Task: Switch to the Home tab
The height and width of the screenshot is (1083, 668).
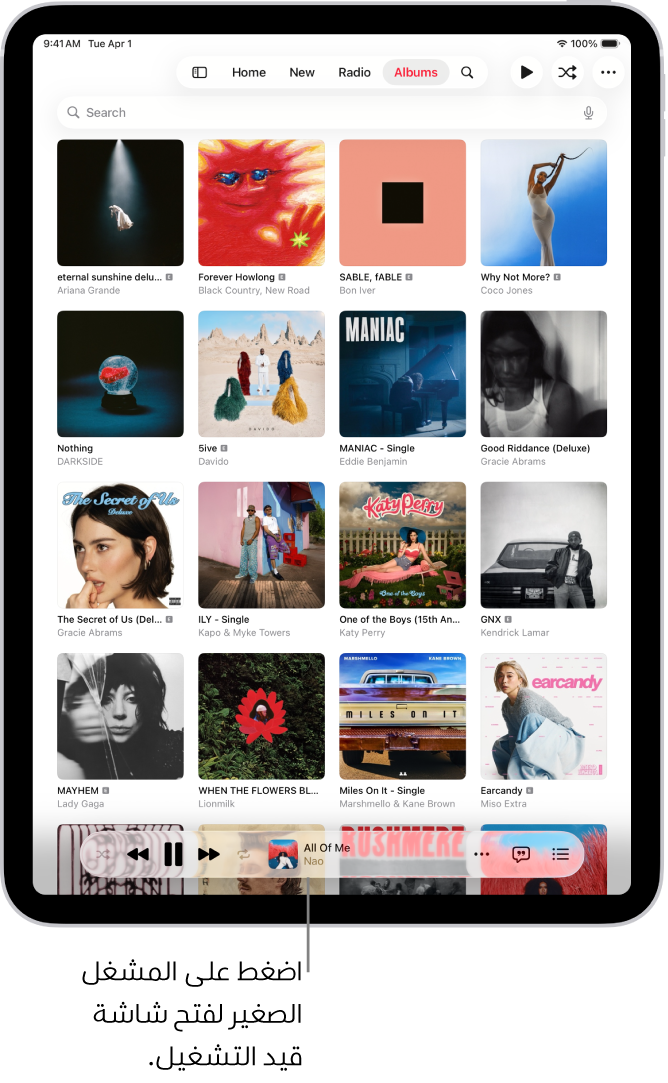Action: [249, 72]
